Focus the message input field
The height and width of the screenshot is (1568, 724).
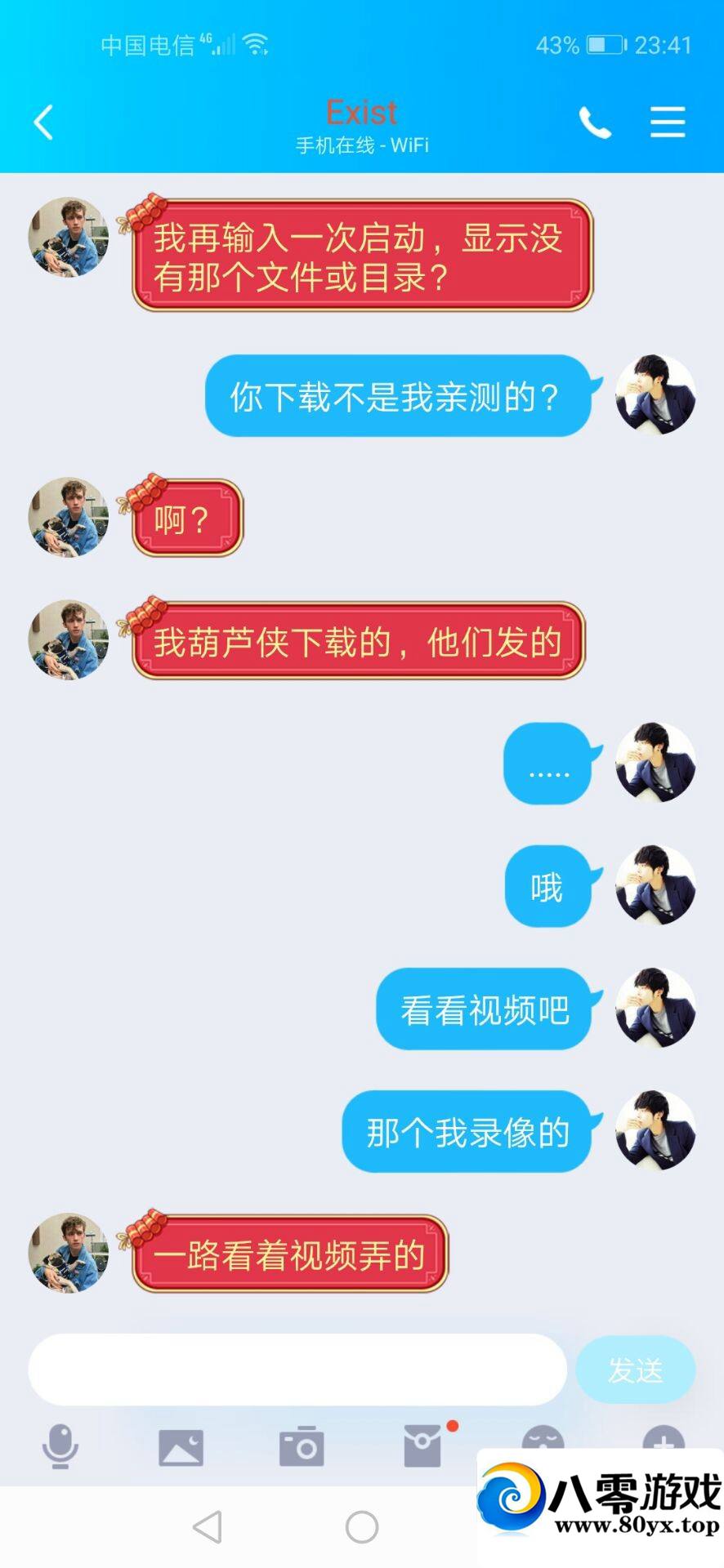click(x=297, y=1370)
